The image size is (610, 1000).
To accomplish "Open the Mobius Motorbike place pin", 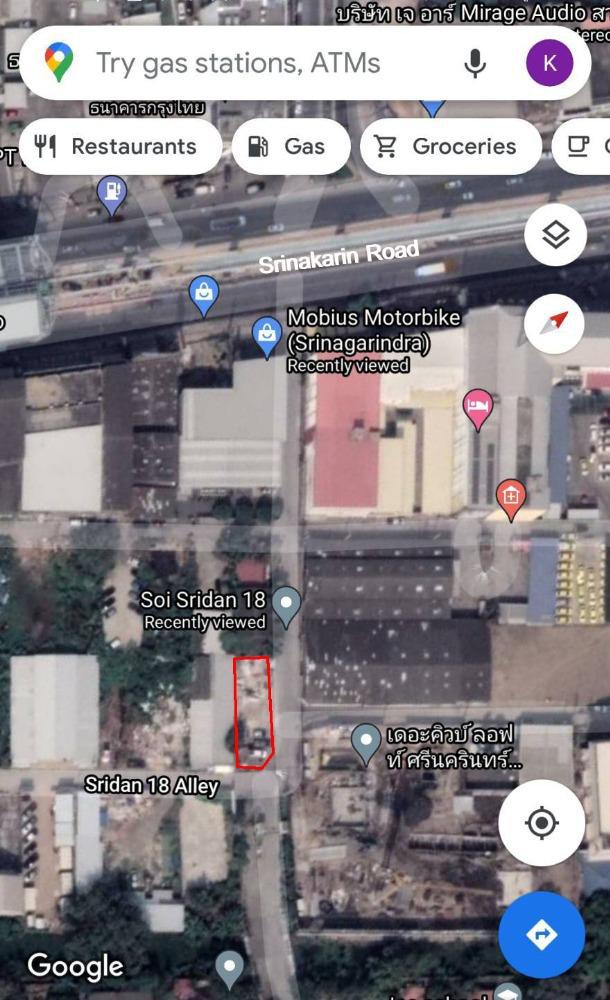I will [x=267, y=336].
